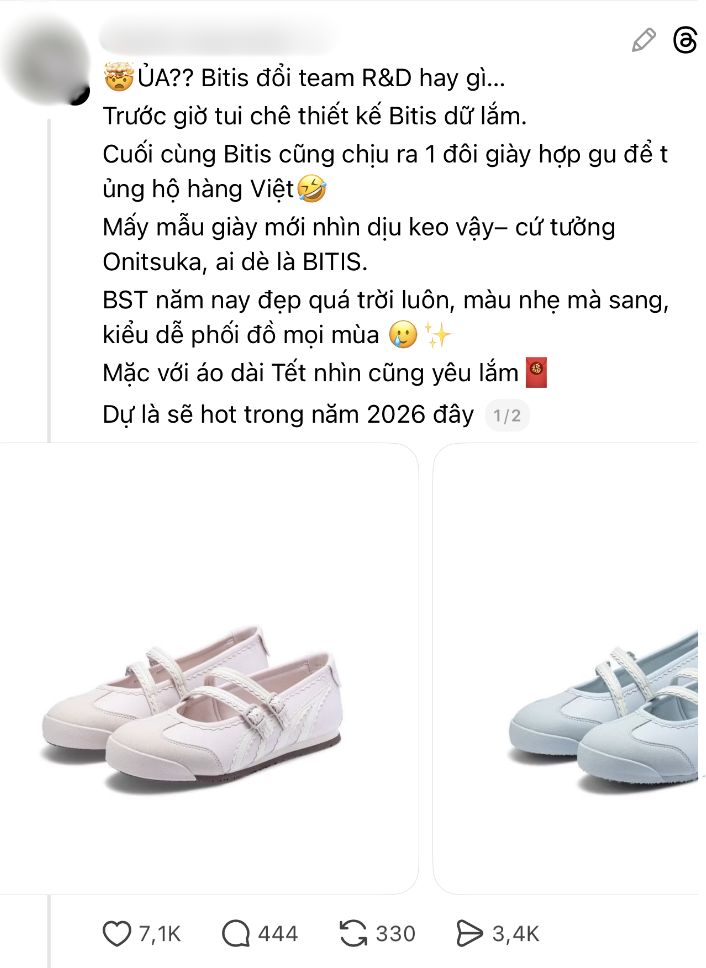Tap the pencil edit icon
706x968 pixels.
(x=644, y=41)
